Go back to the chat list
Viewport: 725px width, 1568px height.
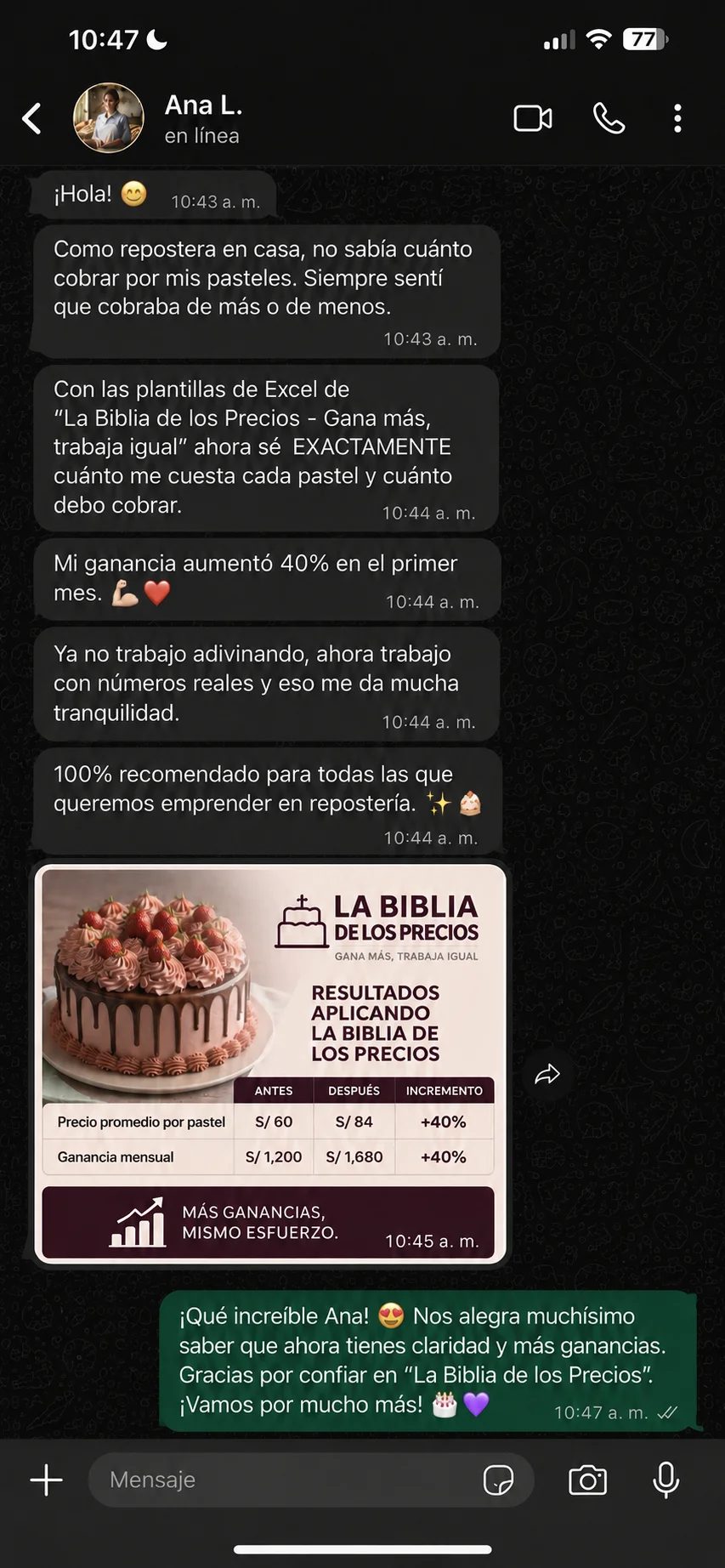32,119
